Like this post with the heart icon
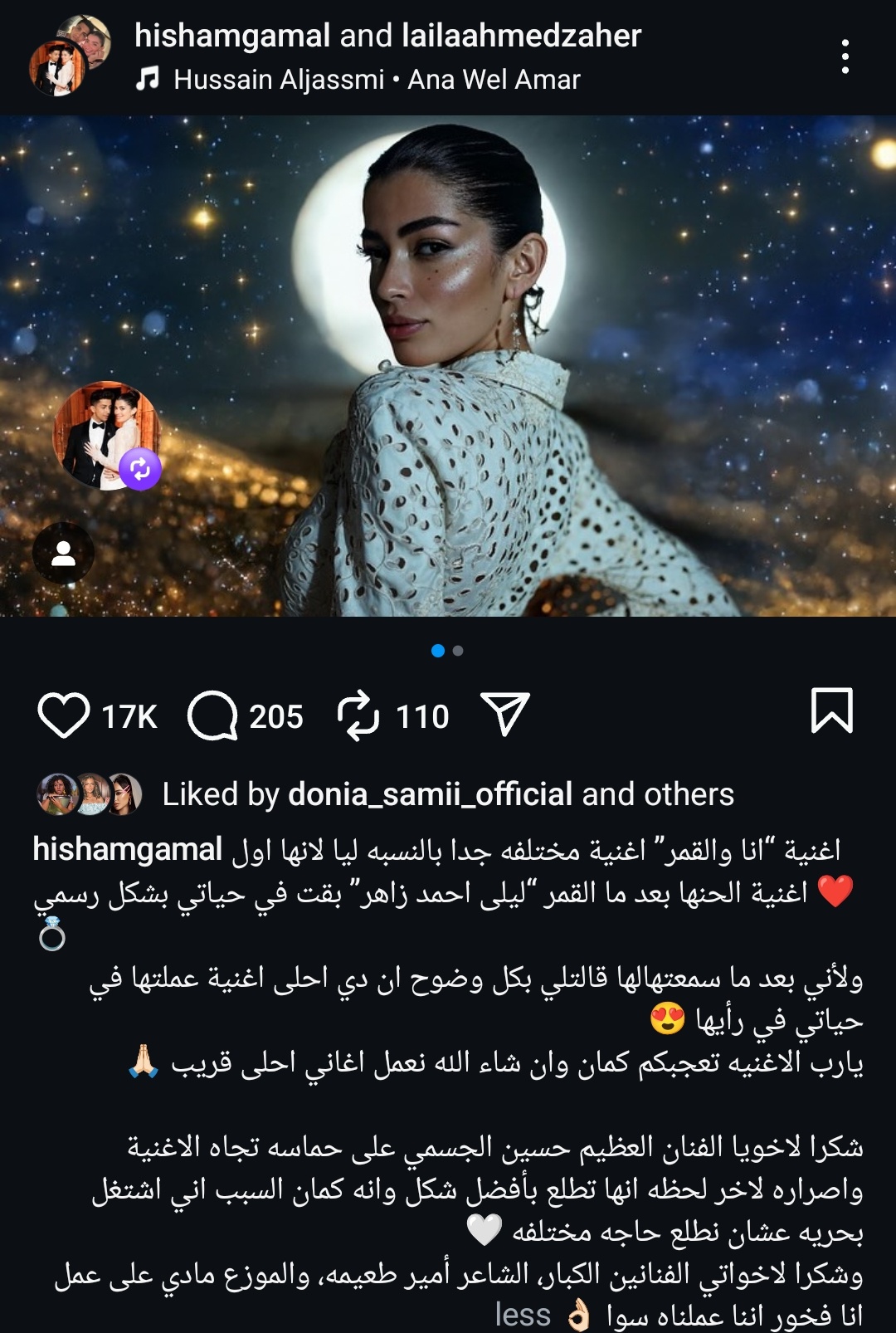Viewport: 896px width, 1333px height. [x=63, y=715]
